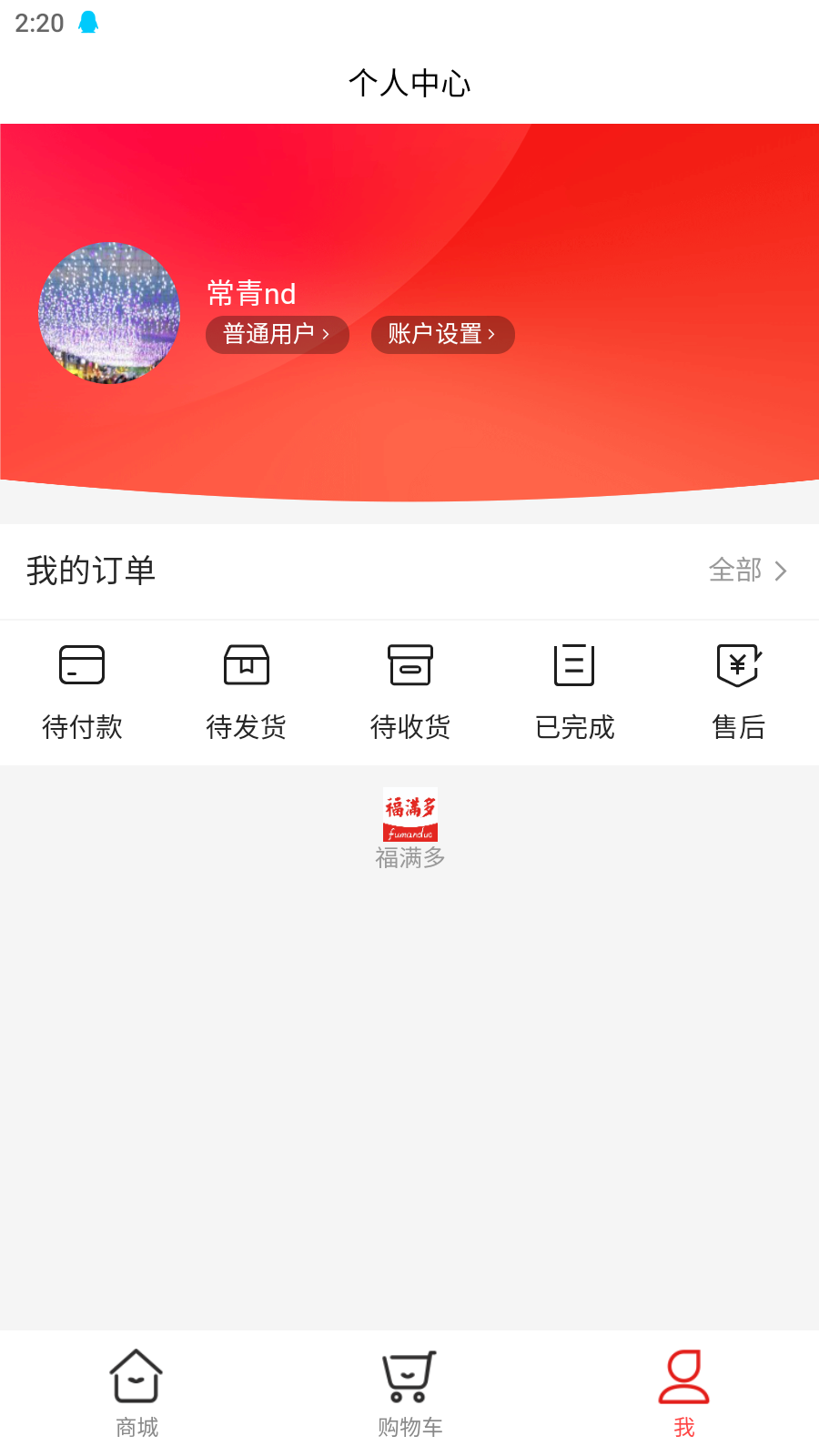The width and height of the screenshot is (819, 1456).
Task: Open the 待收货 awaiting delivery orders icon
Action: (409, 665)
